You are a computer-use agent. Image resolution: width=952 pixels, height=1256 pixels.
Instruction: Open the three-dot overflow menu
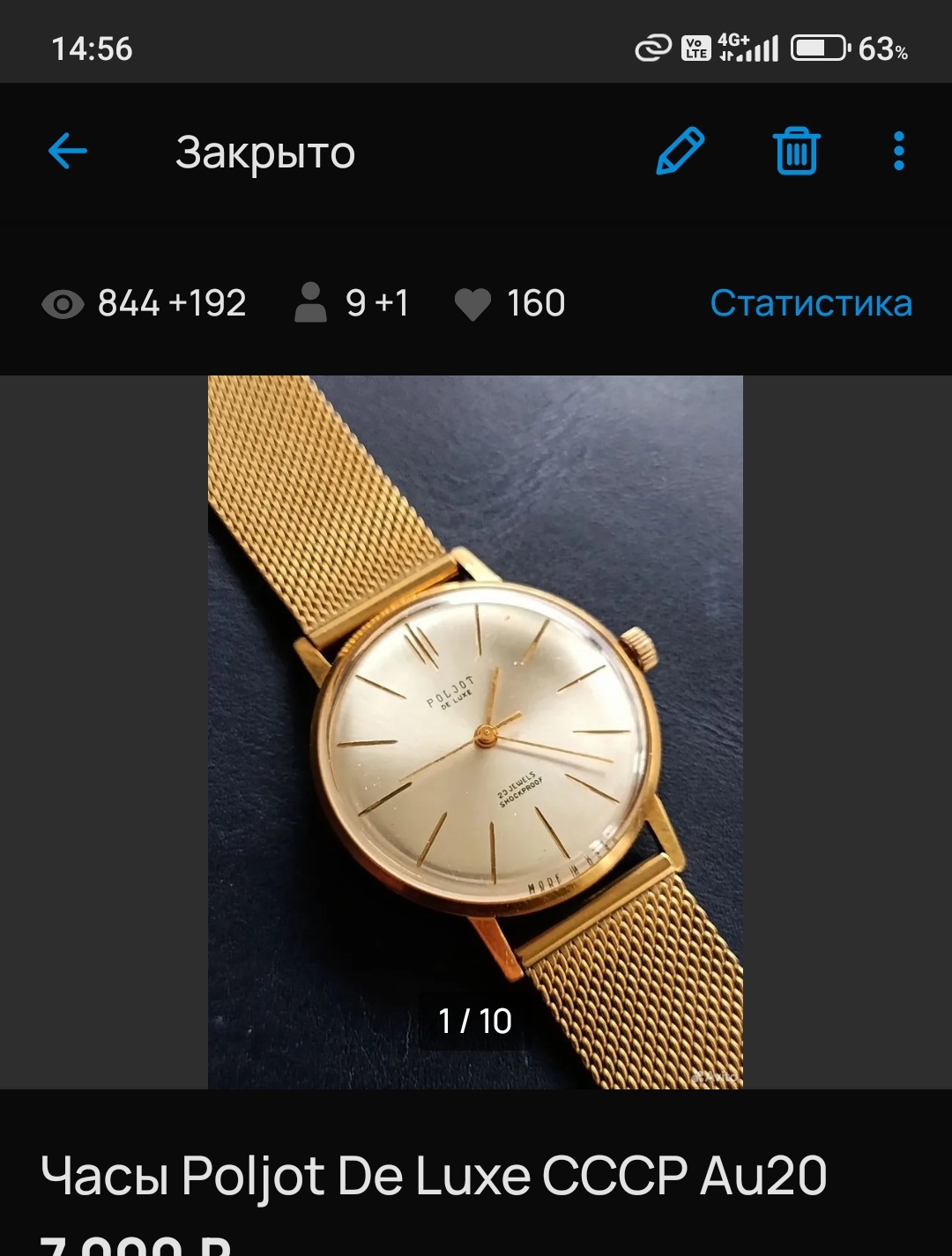pos(898,152)
